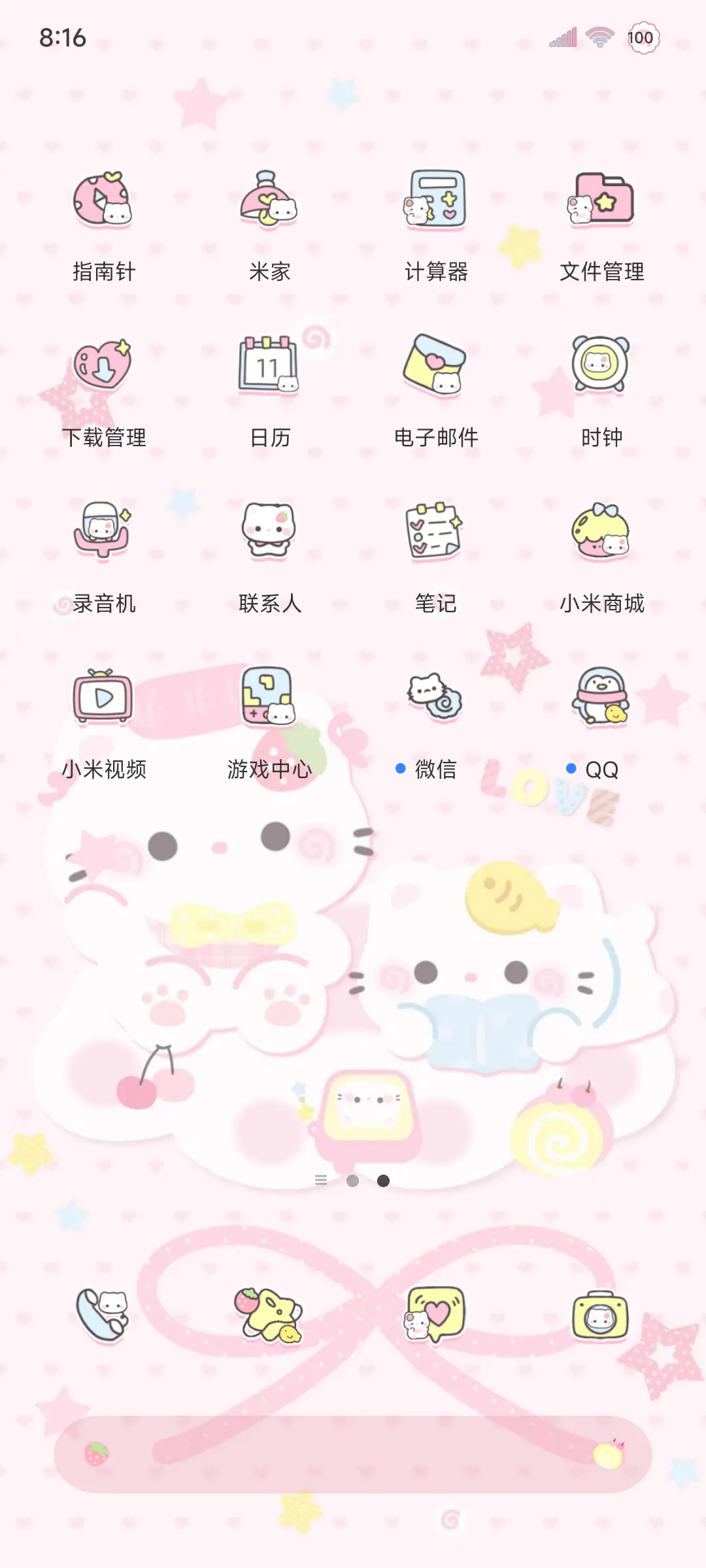Open the 计算器 (Calculator) app

[x=435, y=199]
